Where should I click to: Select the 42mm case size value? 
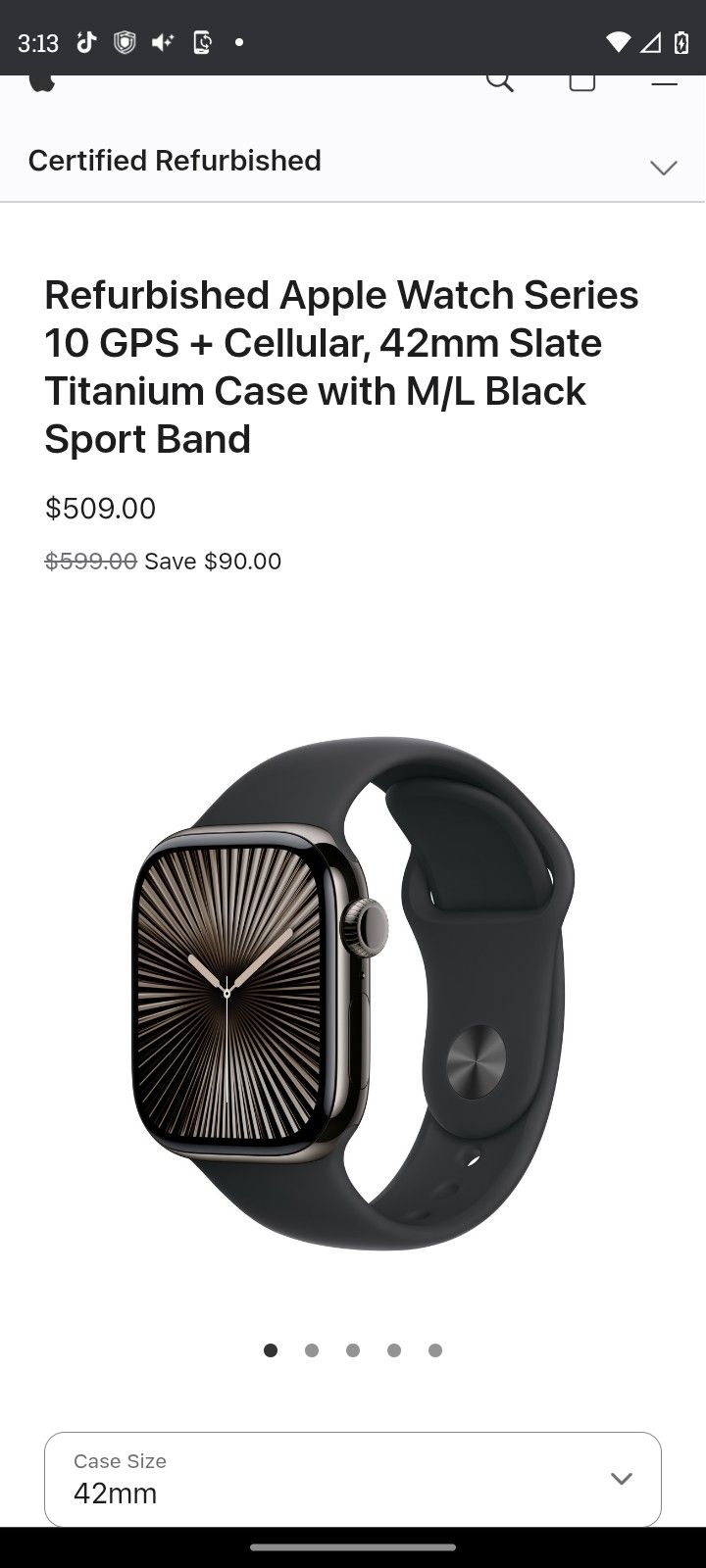(118, 1494)
